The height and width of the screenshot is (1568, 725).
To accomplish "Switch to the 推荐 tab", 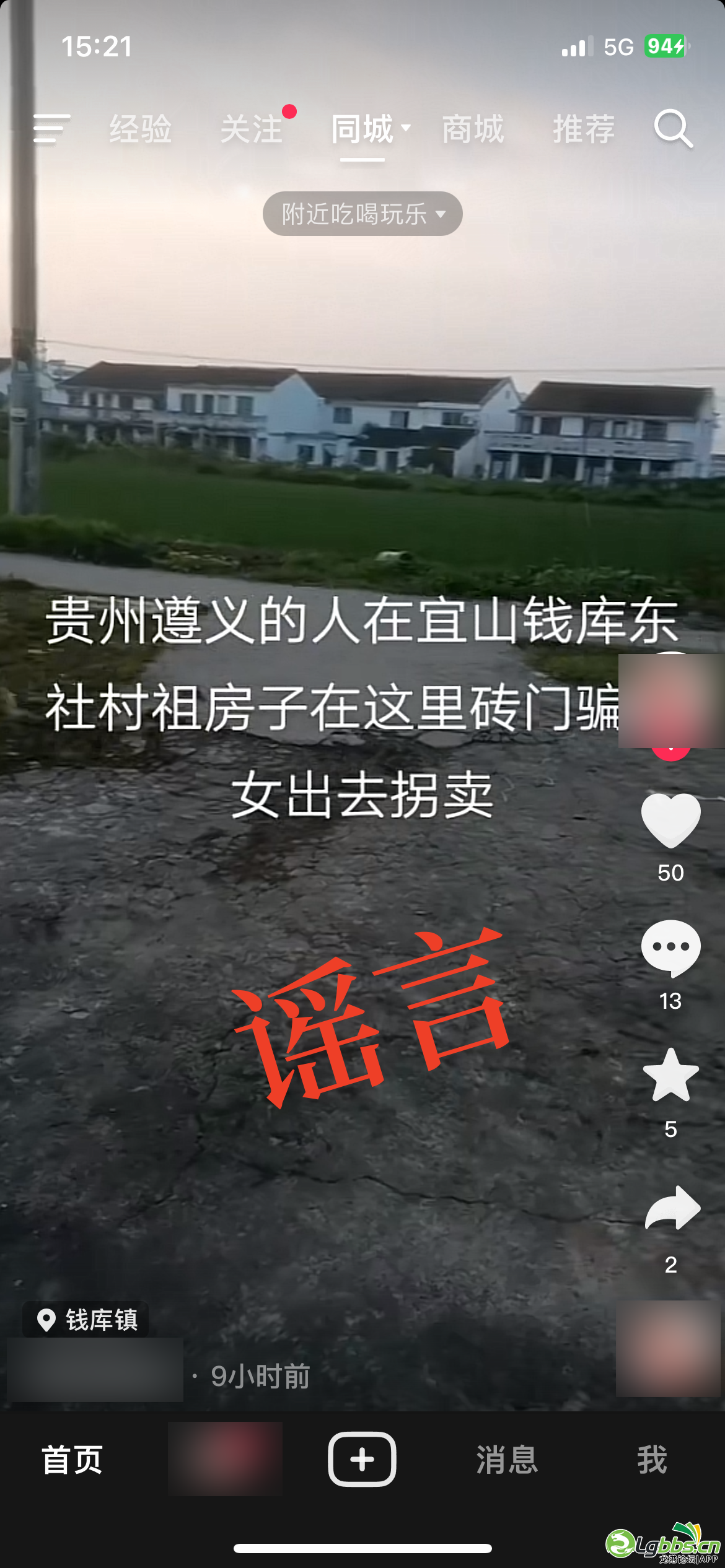I will pos(584,129).
